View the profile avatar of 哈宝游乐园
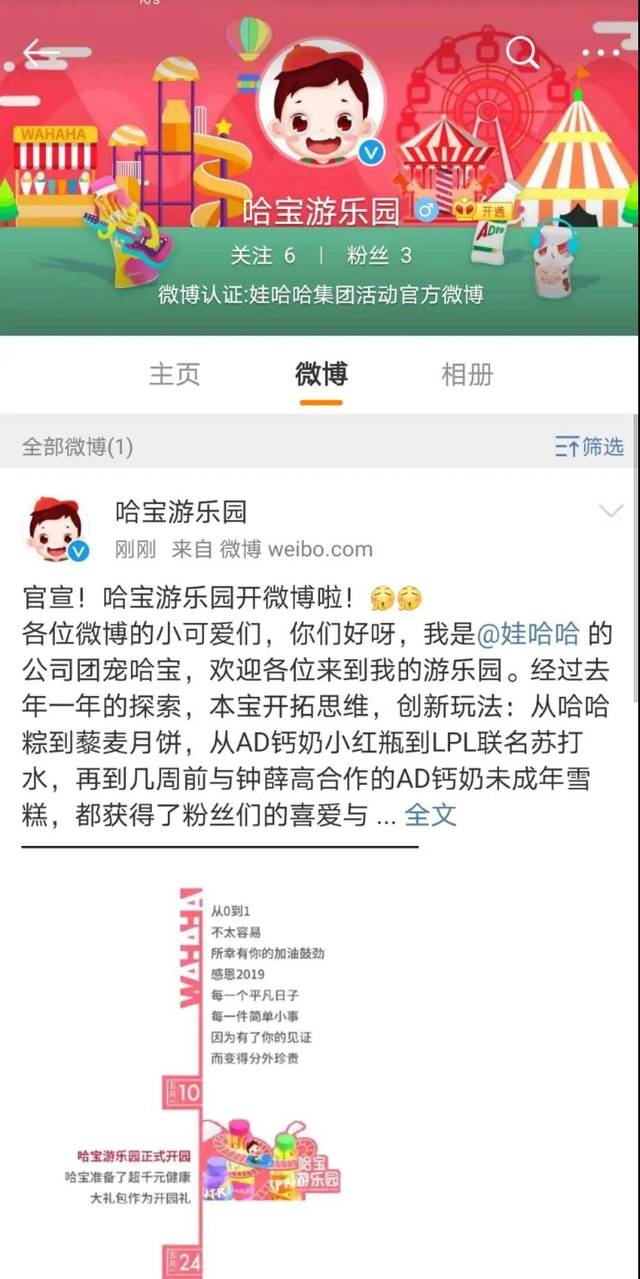Screen dimensions: 640x1279 tap(321, 102)
